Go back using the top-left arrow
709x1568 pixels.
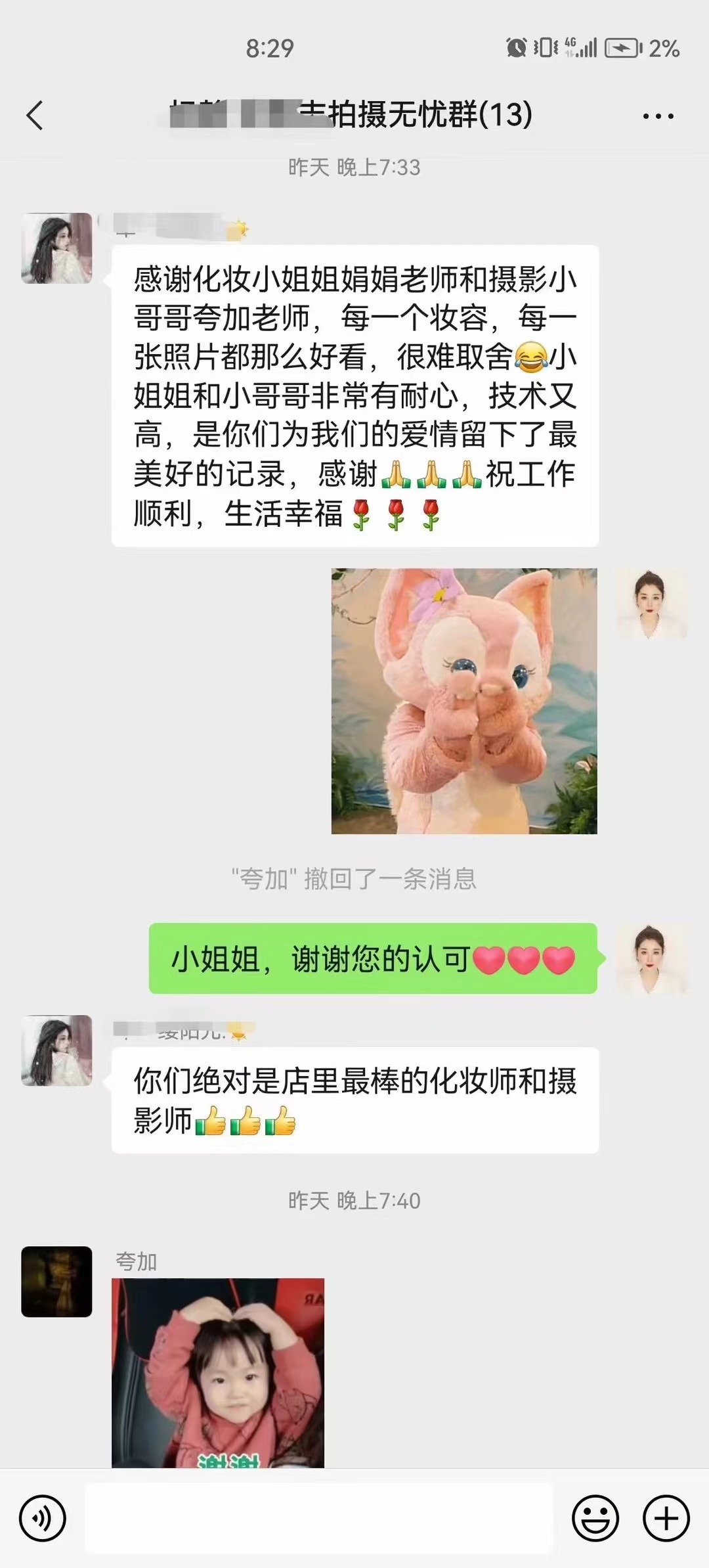coord(35,116)
